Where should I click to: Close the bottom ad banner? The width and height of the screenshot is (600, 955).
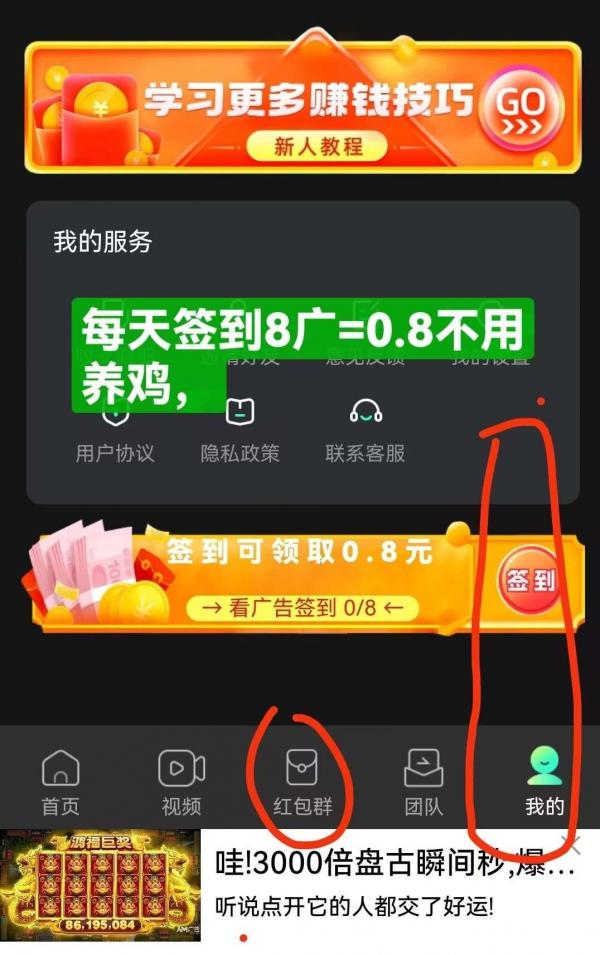pos(573,842)
